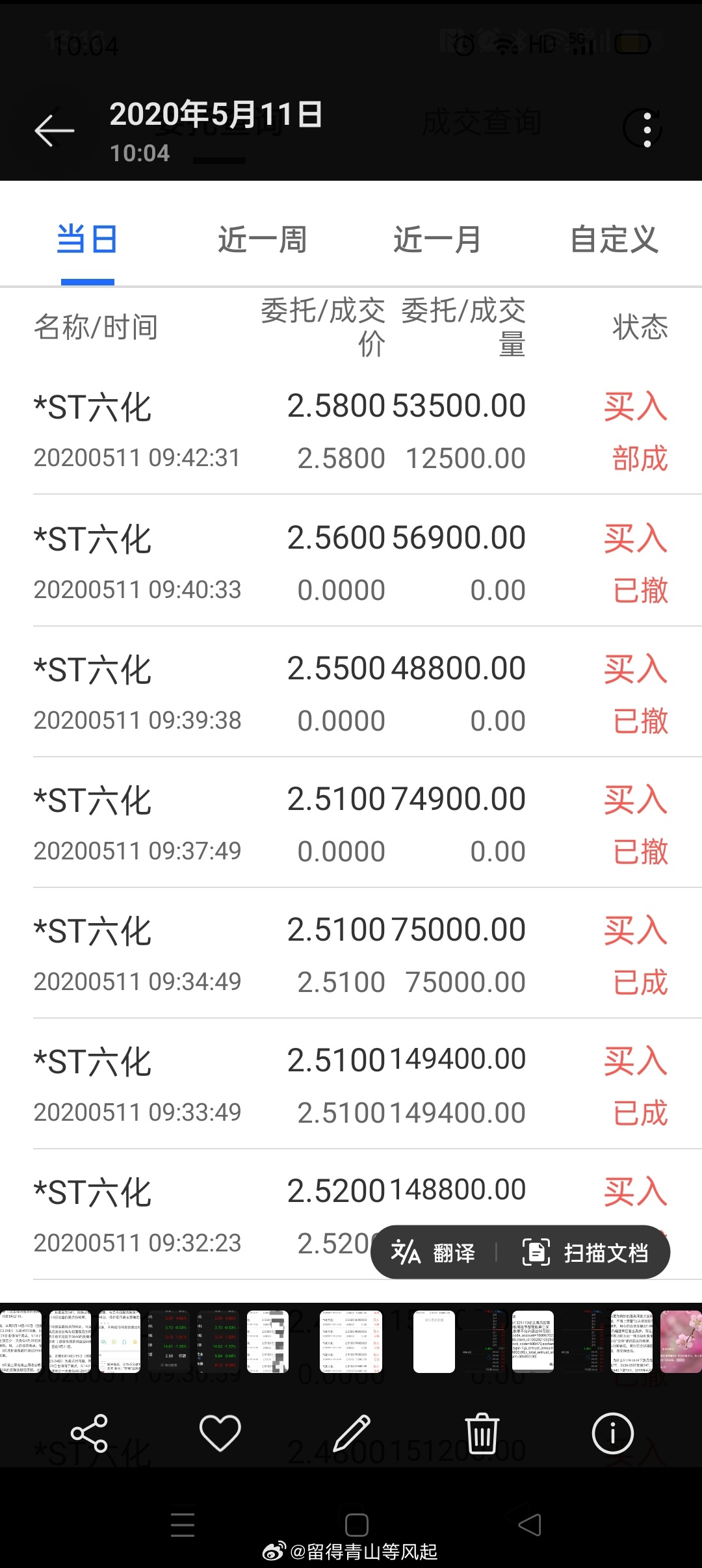Select the 自定义 tab
The image size is (702, 1568).
(x=614, y=239)
